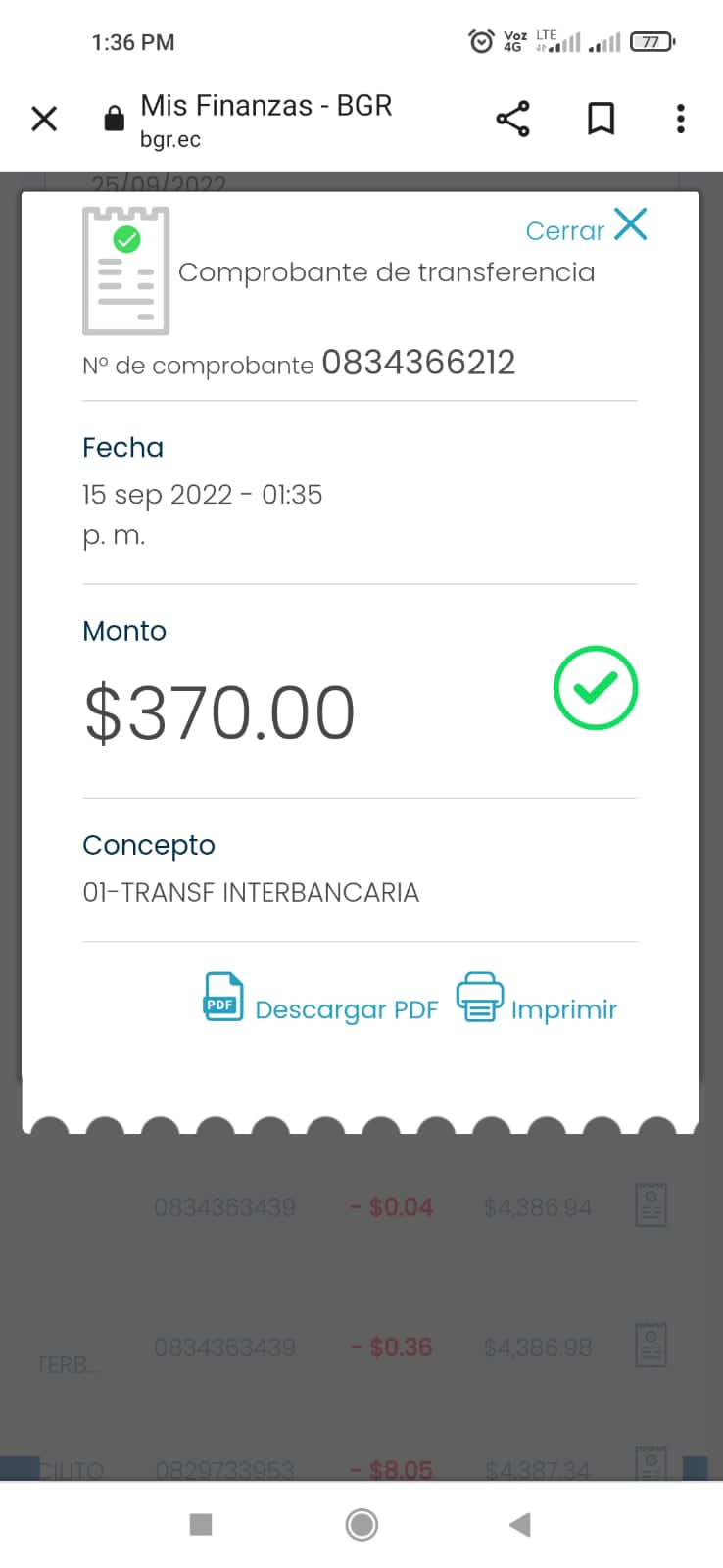This screenshot has width=723, height=1568.
Task: Return to the home screen
Action: 361,1524
